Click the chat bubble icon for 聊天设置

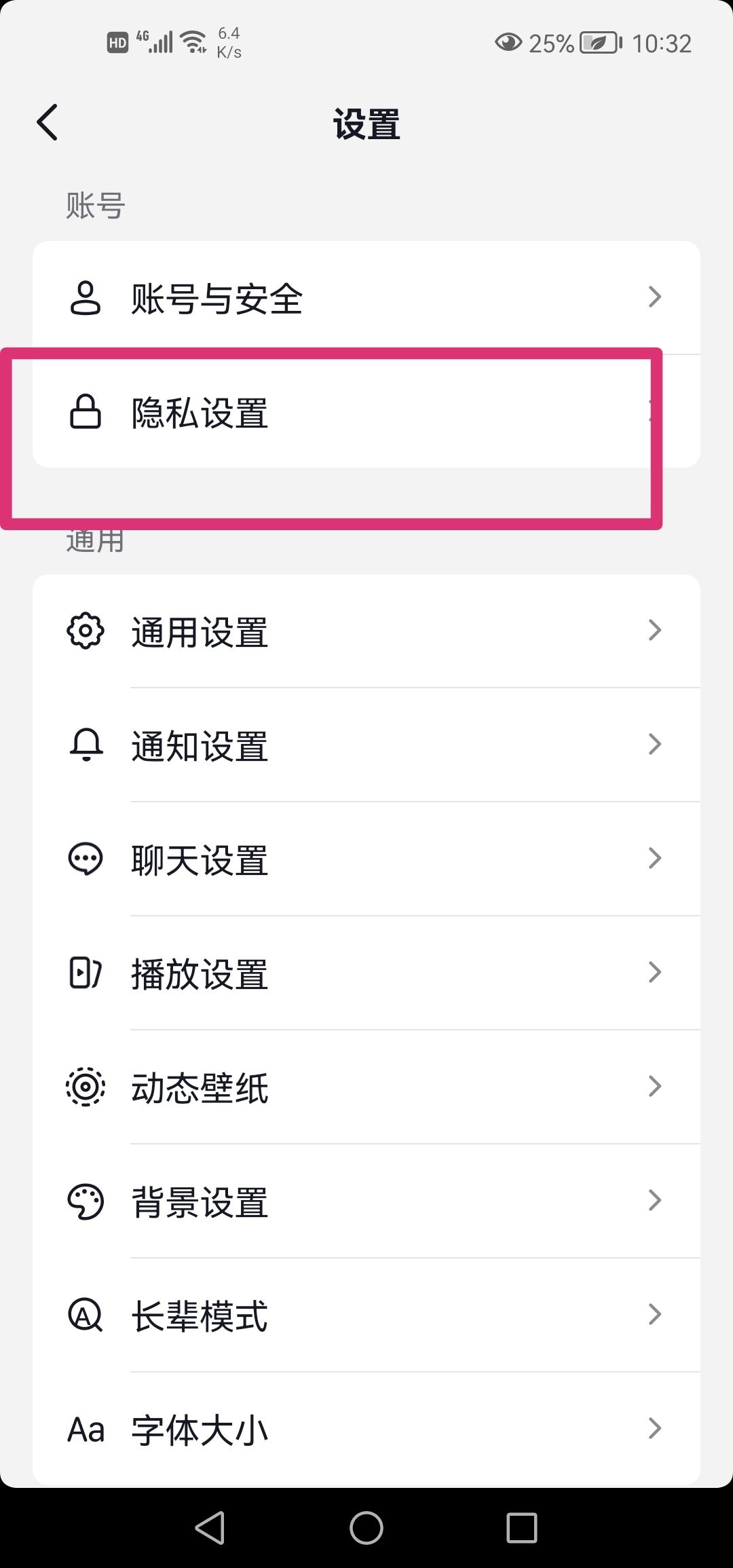85,859
